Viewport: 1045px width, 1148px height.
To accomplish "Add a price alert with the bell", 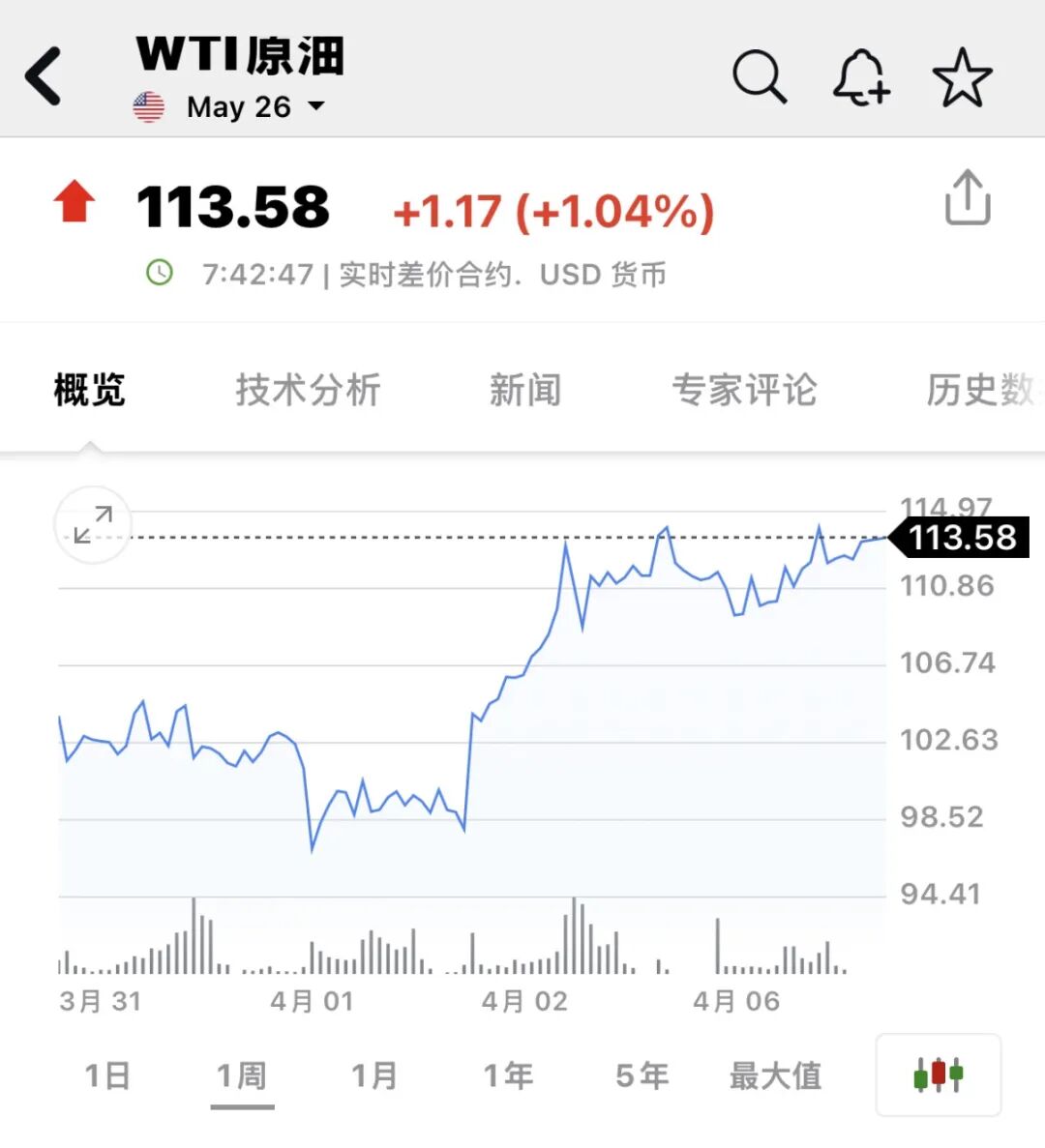I will 860,76.
